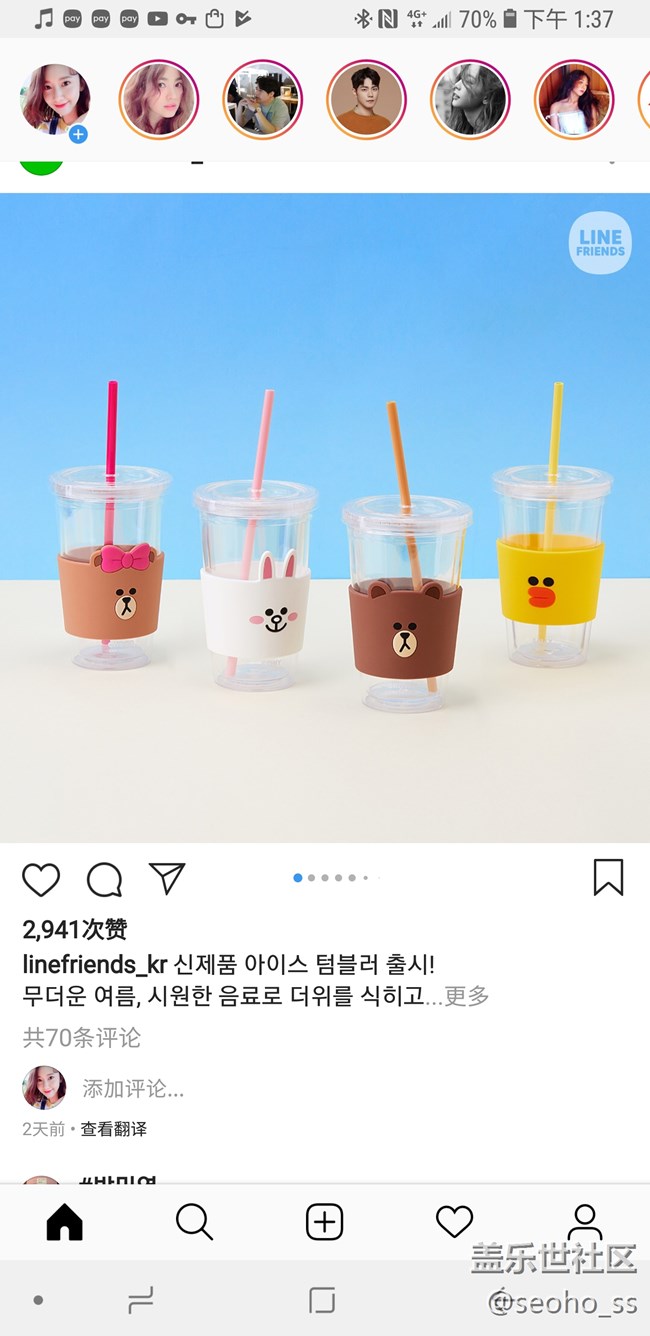Open recent apps from system navigation bar
650x1336 pixels.
click(x=140, y=1301)
